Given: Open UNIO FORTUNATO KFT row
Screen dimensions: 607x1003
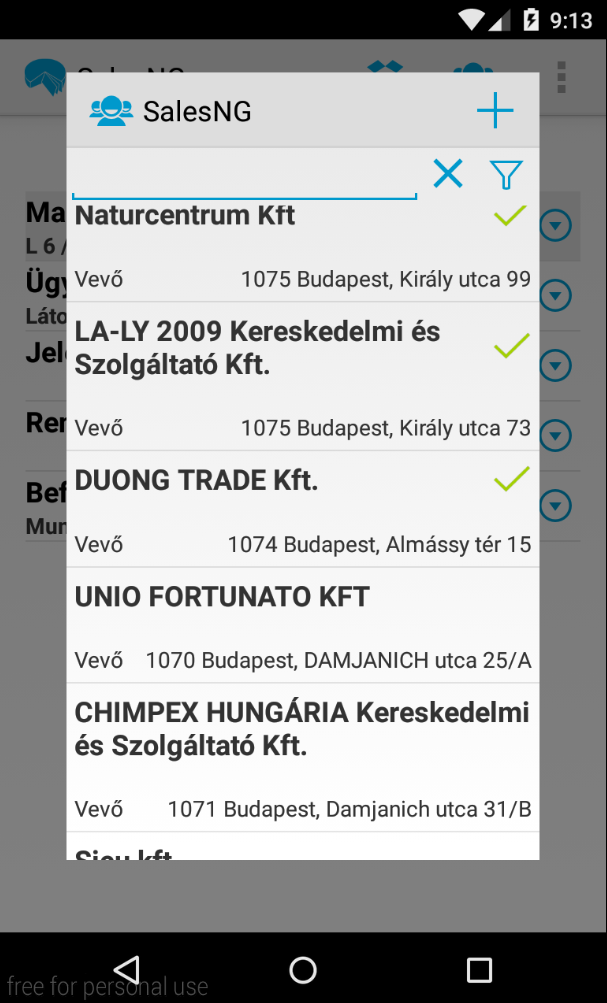Looking at the screenshot, I should [x=303, y=625].
